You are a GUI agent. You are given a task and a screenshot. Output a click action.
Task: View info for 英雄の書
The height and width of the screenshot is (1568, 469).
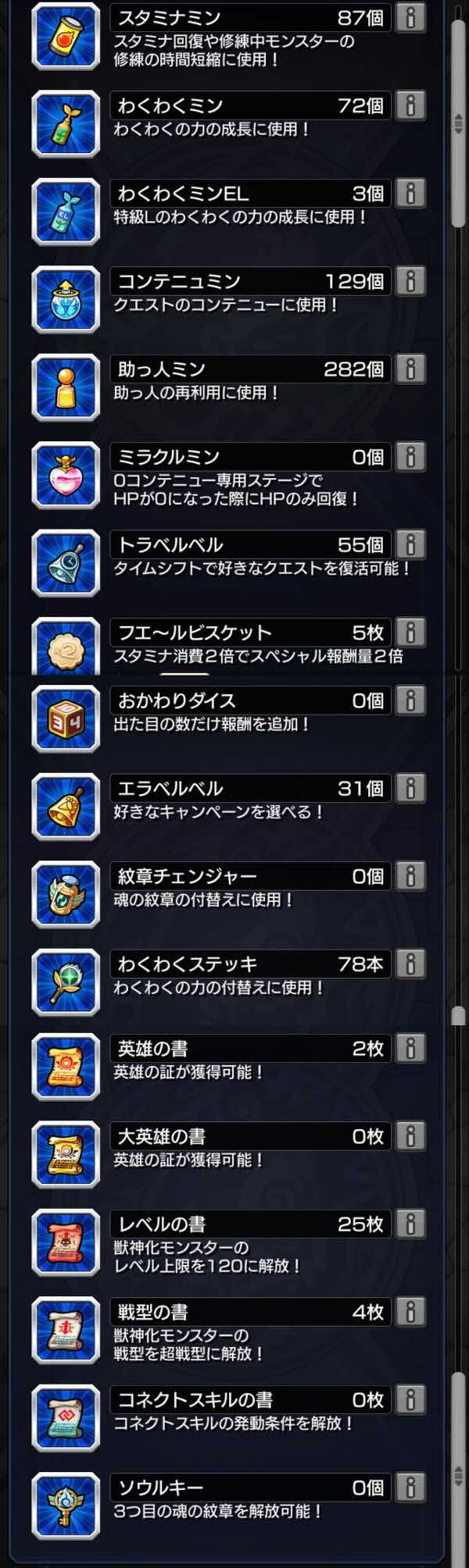pos(410,1048)
